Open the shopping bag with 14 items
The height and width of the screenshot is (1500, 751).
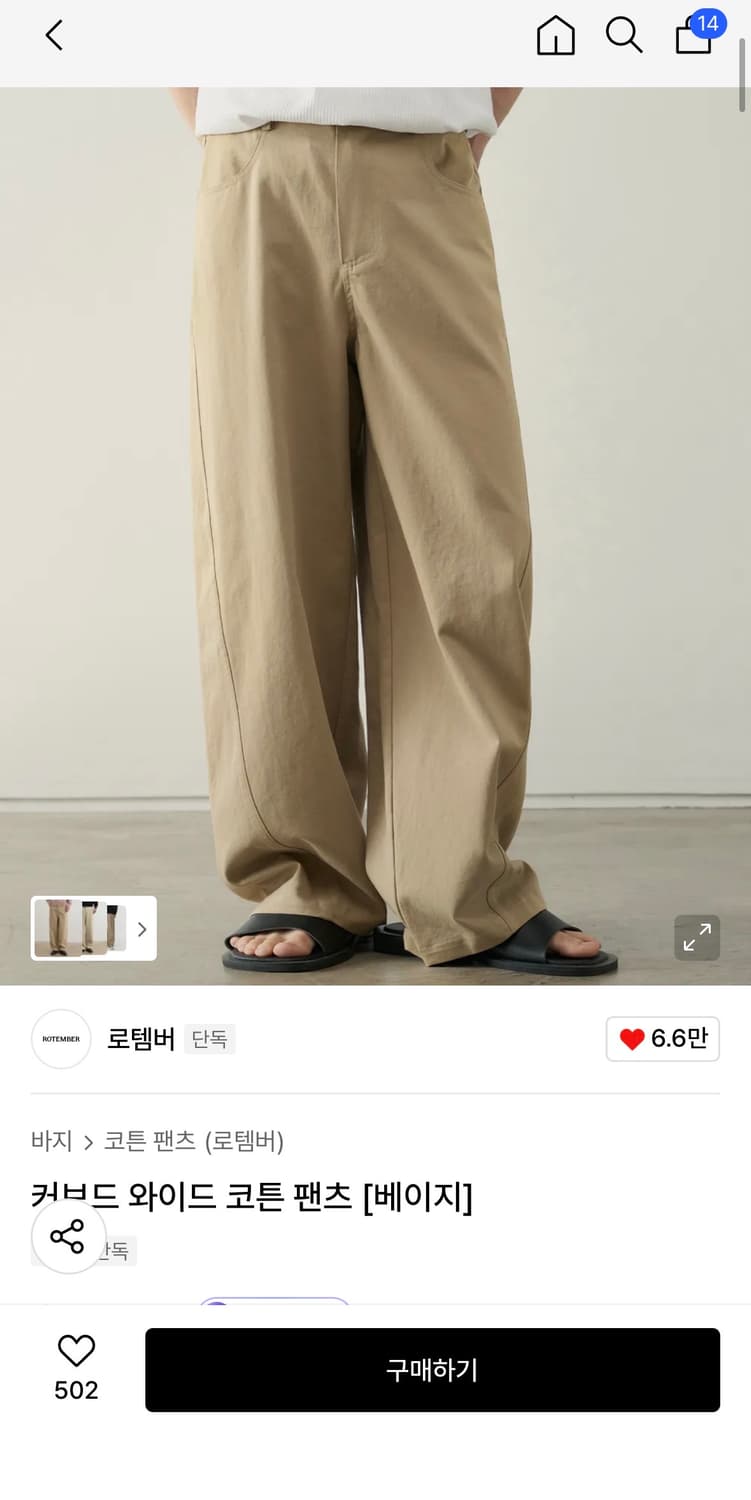pos(692,36)
